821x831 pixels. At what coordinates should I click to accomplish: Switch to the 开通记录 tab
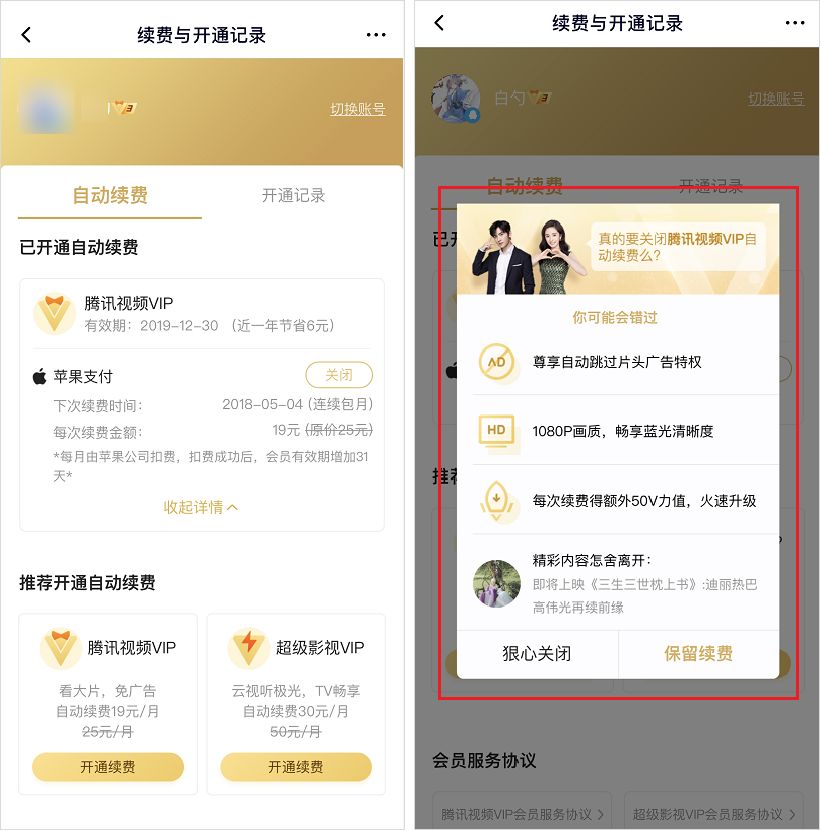click(x=292, y=196)
